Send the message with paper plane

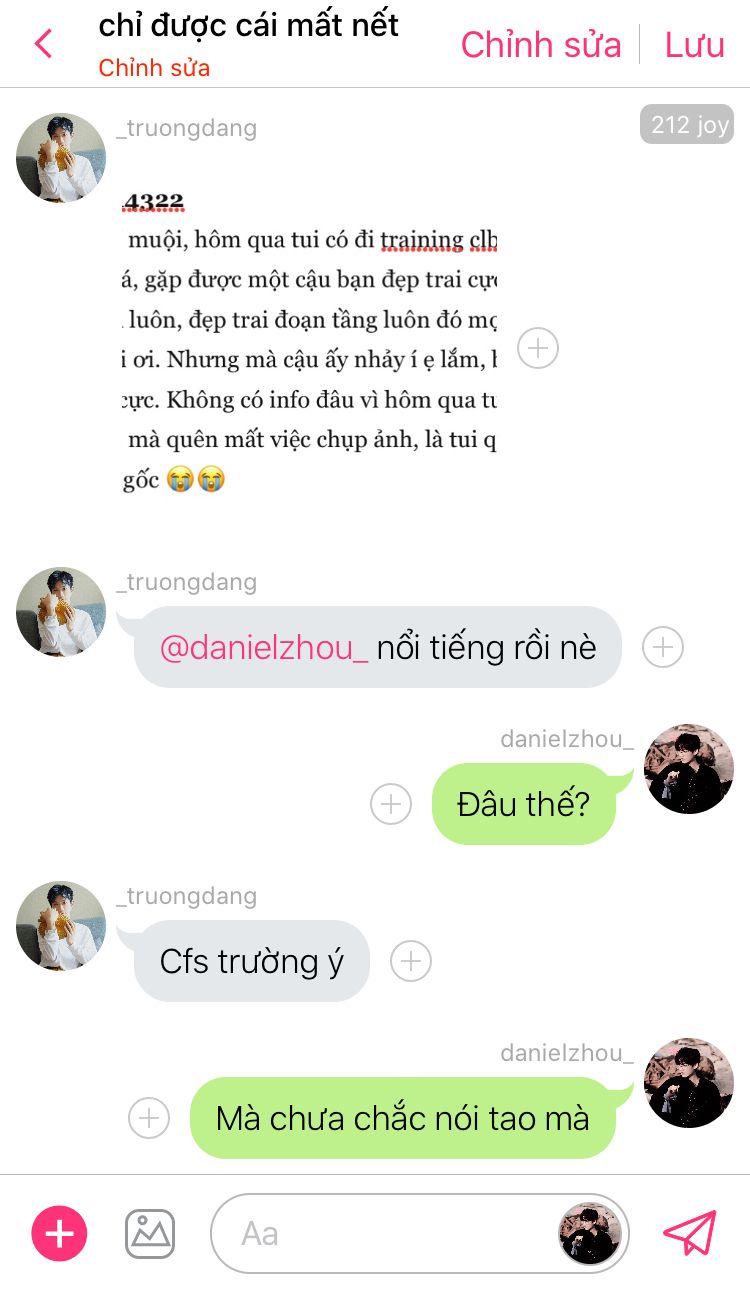(690, 1233)
